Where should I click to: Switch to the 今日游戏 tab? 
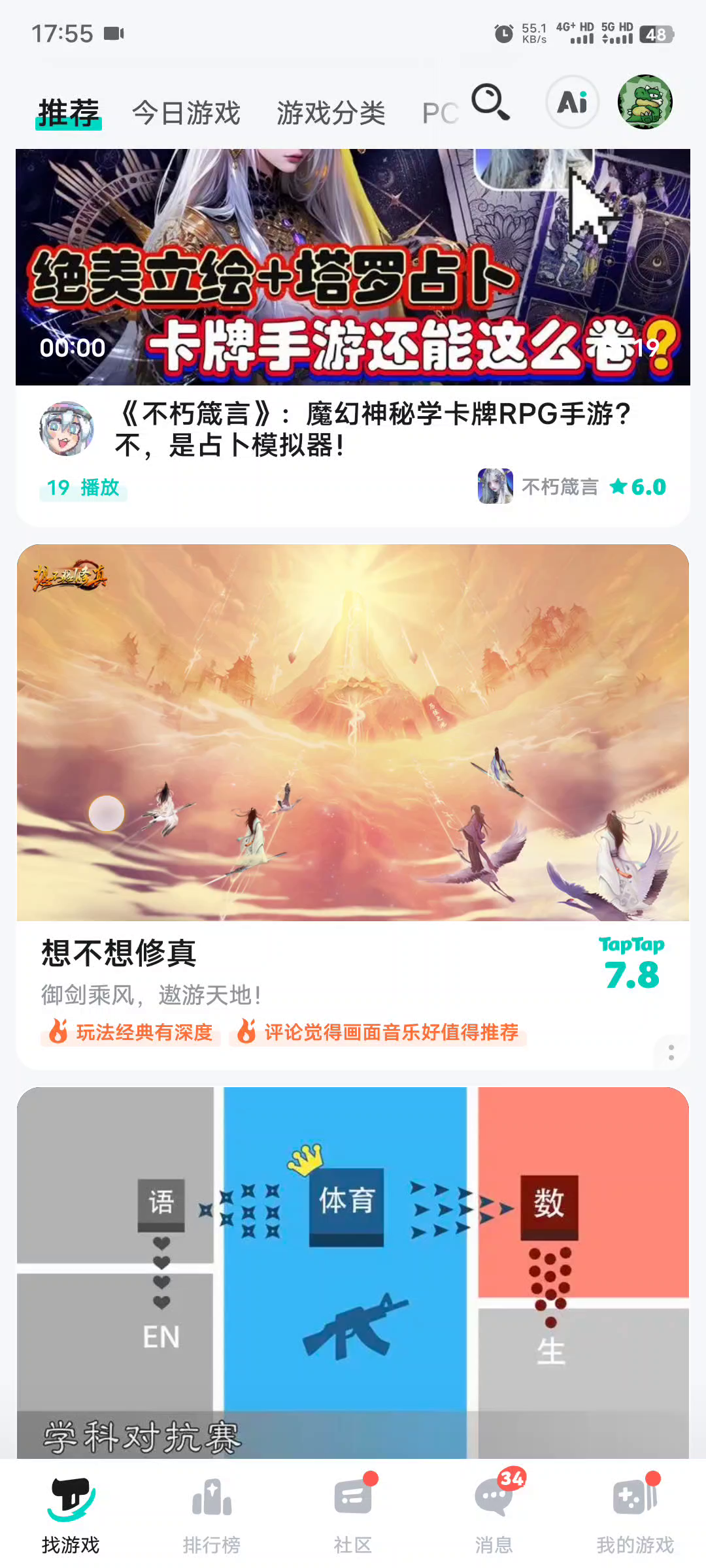pos(186,113)
